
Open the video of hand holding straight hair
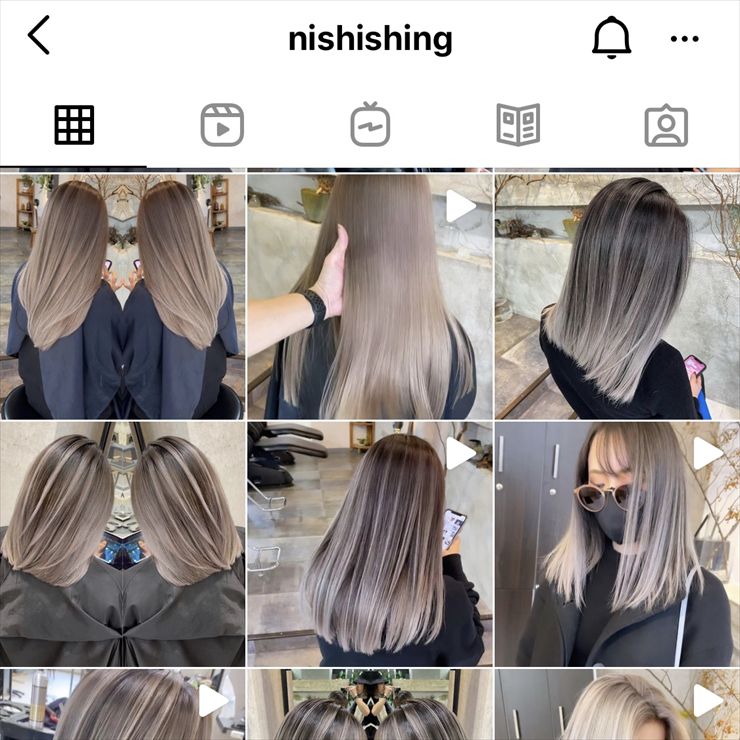(370, 296)
